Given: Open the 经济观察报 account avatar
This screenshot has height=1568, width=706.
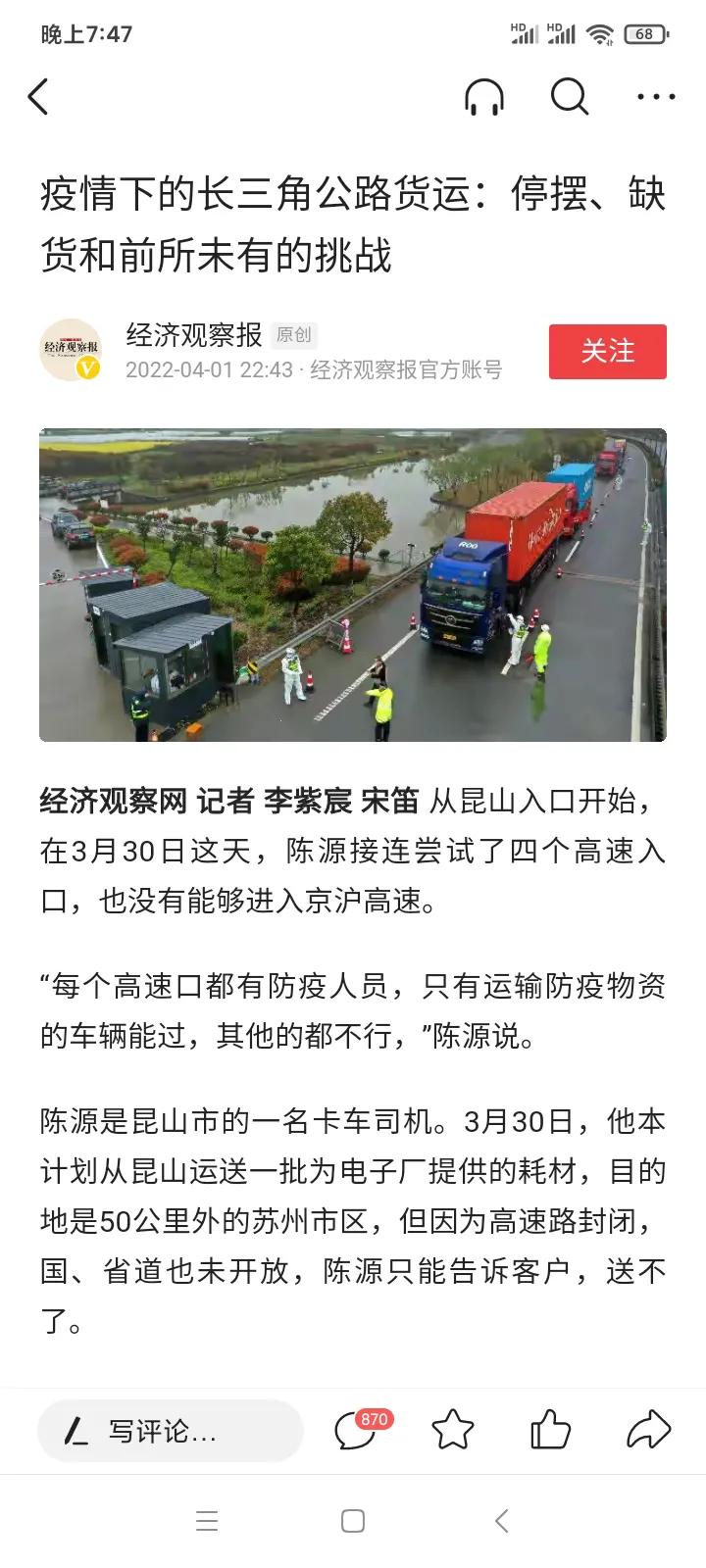Looking at the screenshot, I should (x=71, y=351).
